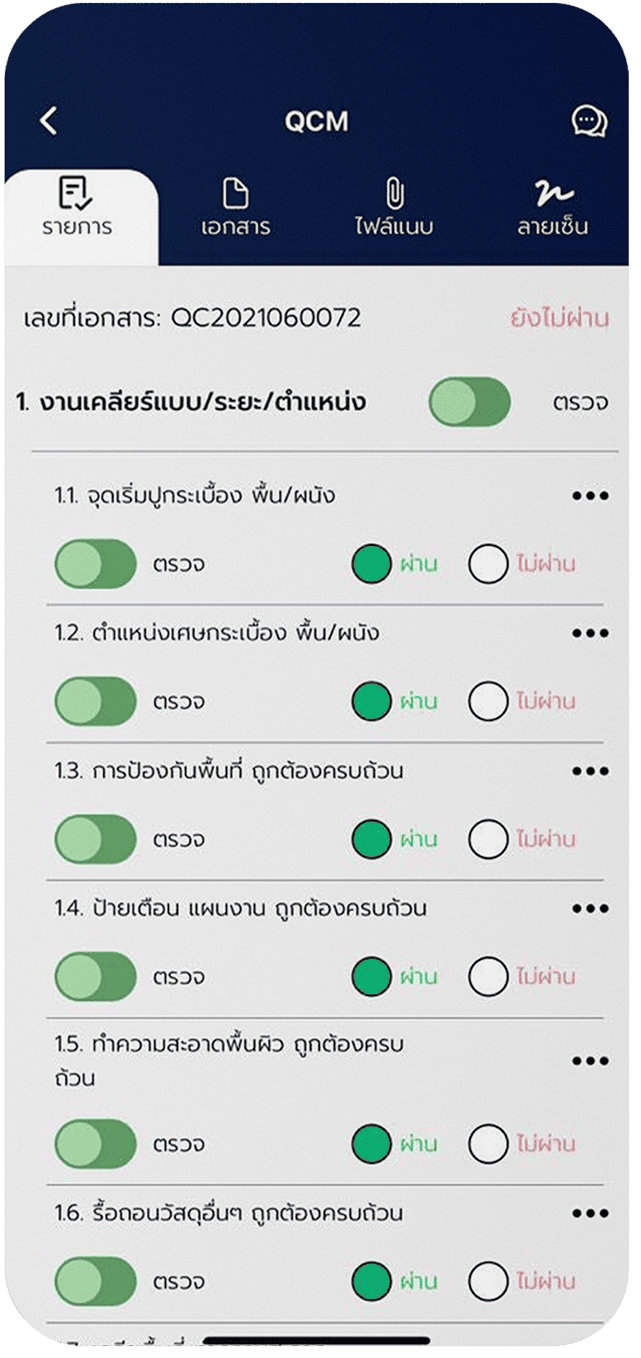Mark item 1.3 การป้องกันพื้นที่ as ไม่ผ่าน
Viewport: 641px width, 1358px height.
tap(489, 839)
